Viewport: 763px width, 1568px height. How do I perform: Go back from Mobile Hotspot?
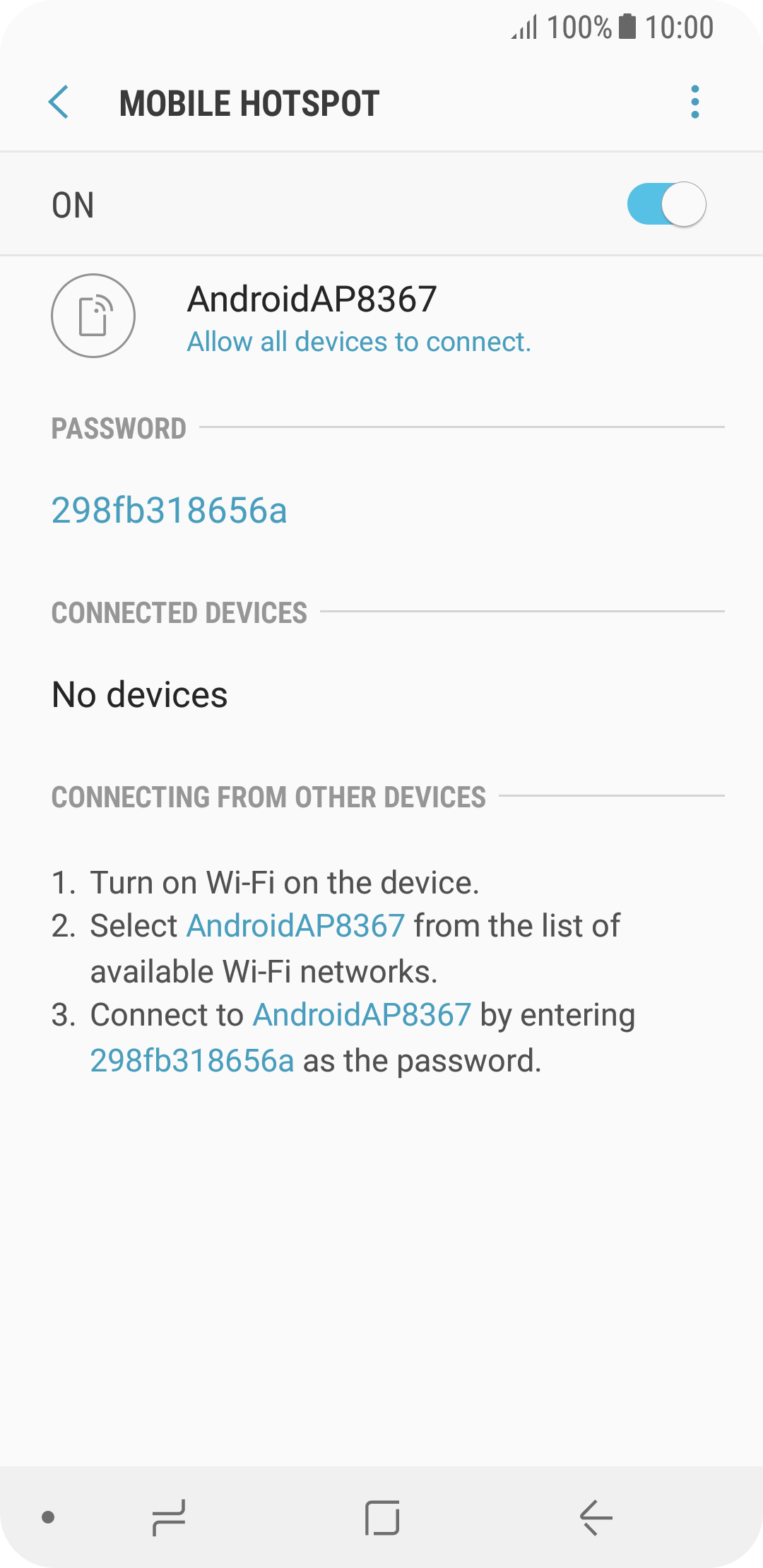(x=59, y=102)
